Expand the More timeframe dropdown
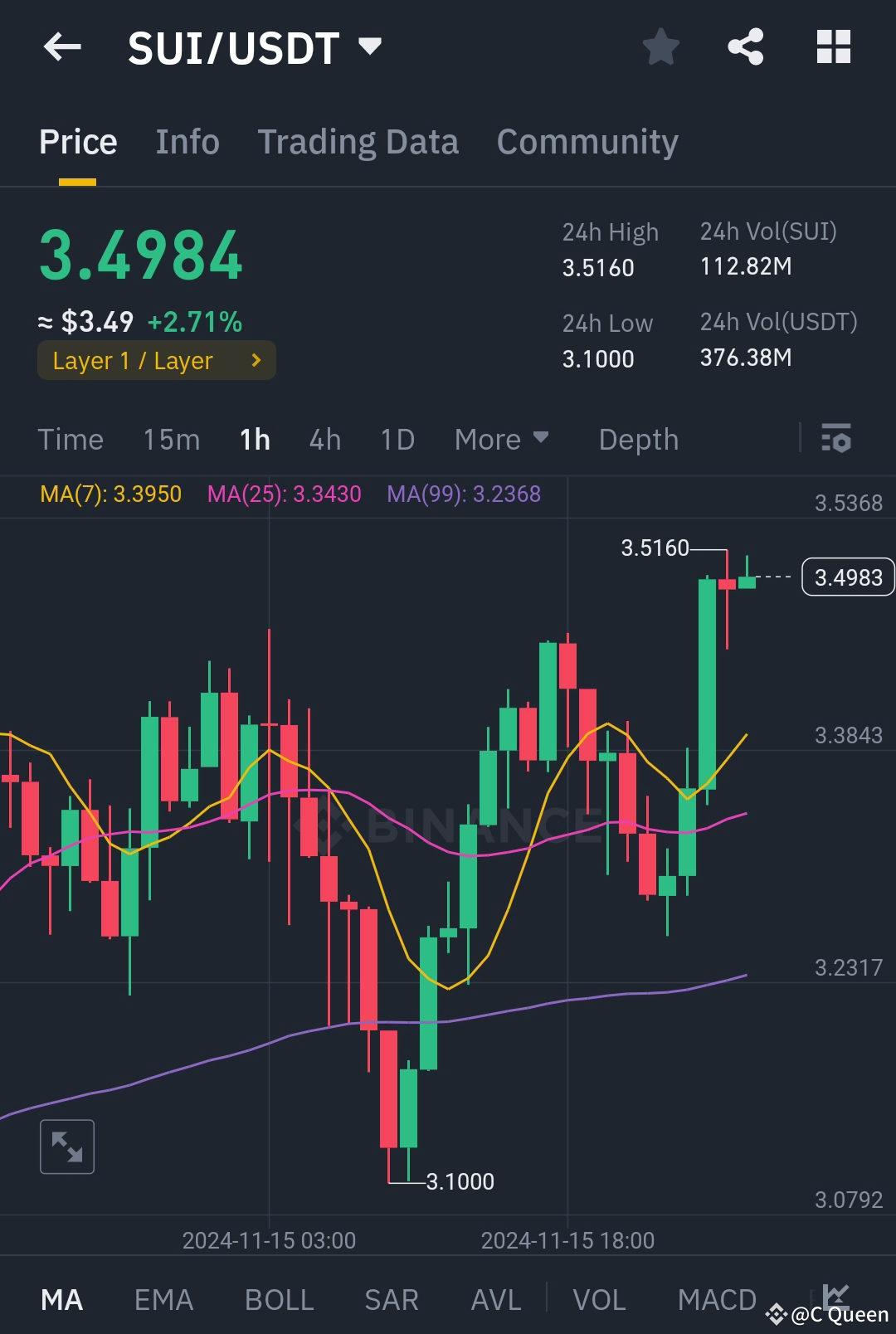This screenshot has height=1334, width=896. pos(500,439)
